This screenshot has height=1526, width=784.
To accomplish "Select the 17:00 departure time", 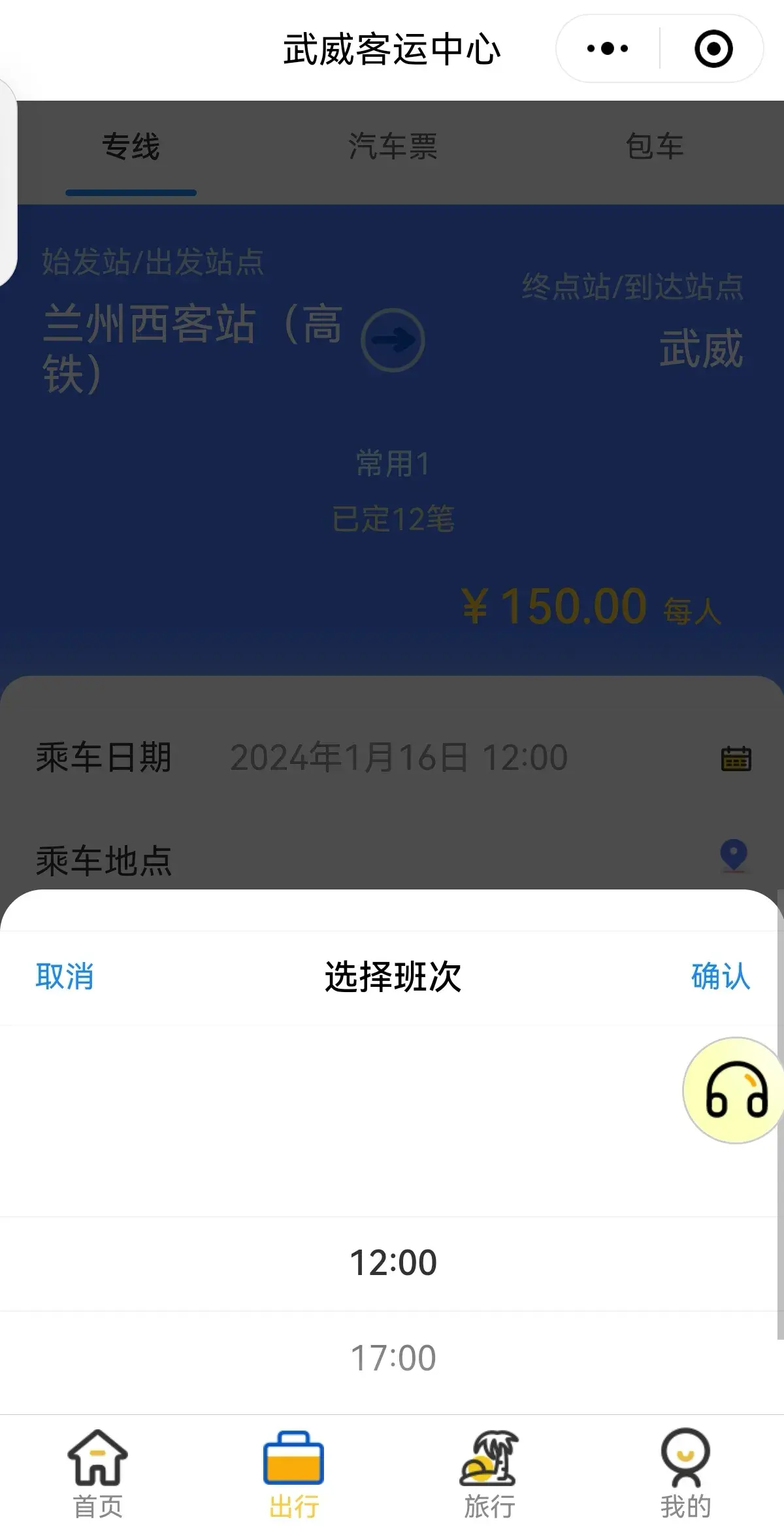I will (393, 1357).
